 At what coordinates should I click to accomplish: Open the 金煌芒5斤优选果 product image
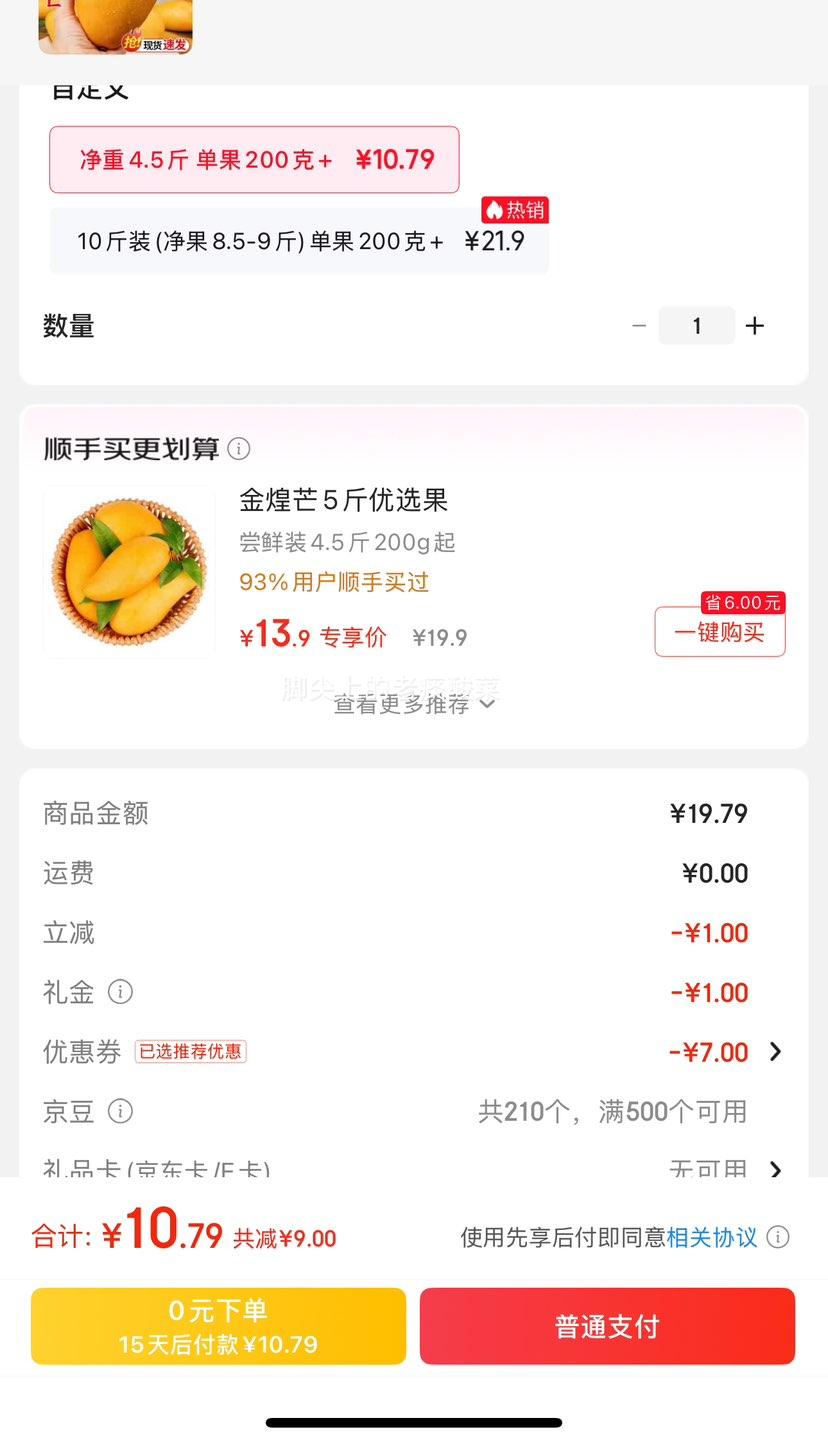coord(129,572)
